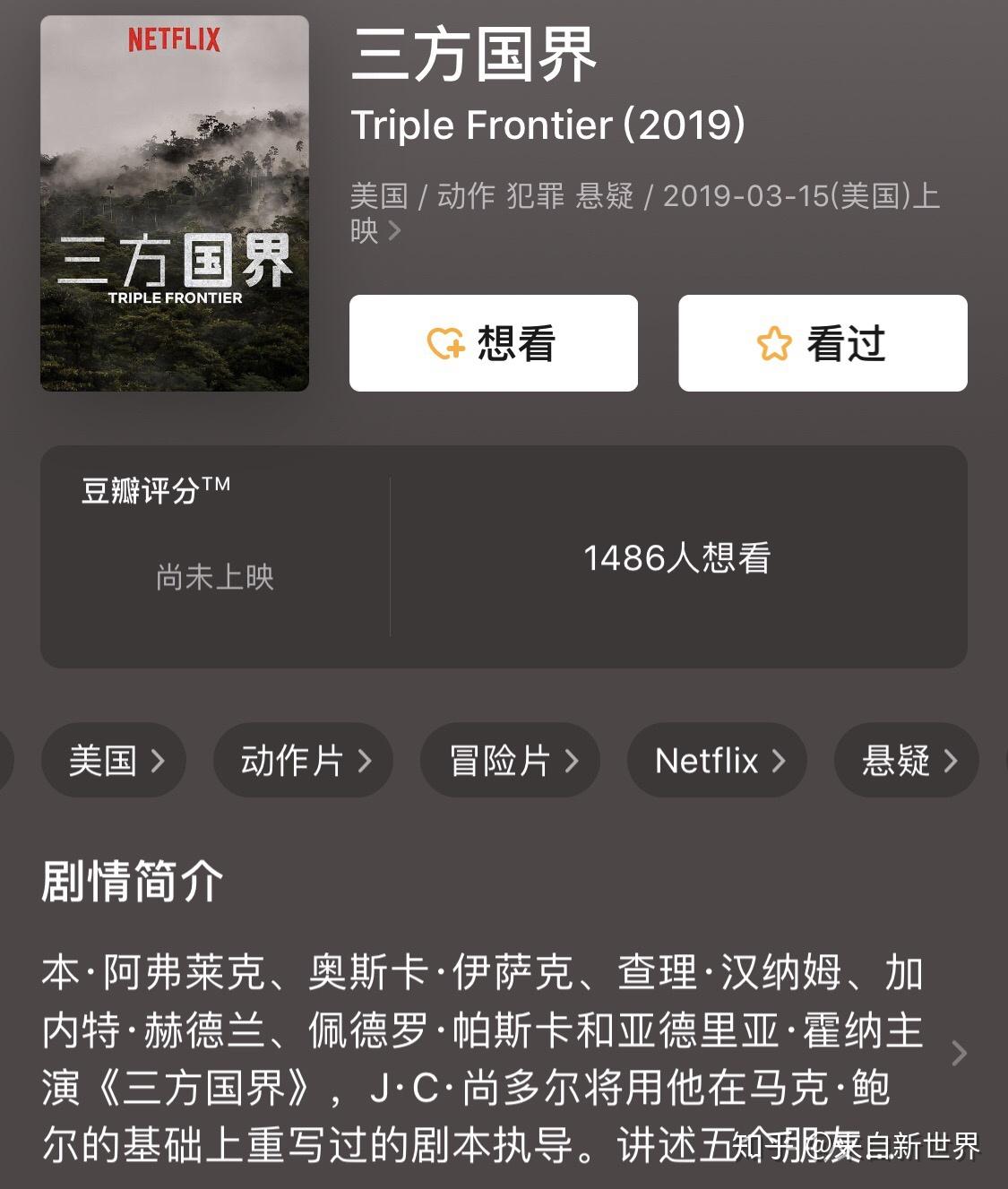Mark the movie as 想看

click(493, 343)
